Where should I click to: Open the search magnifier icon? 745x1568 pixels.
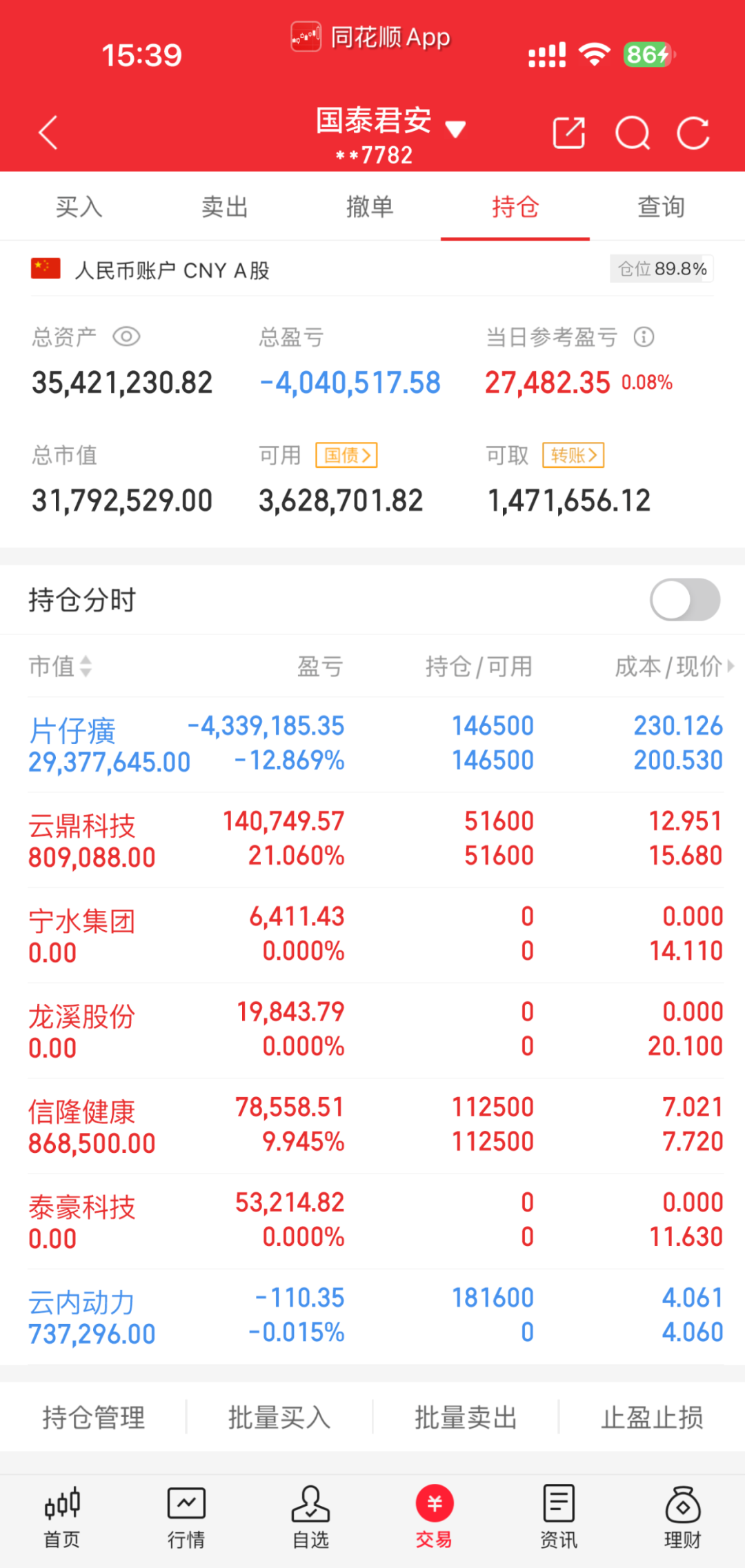pyautogui.click(x=633, y=132)
